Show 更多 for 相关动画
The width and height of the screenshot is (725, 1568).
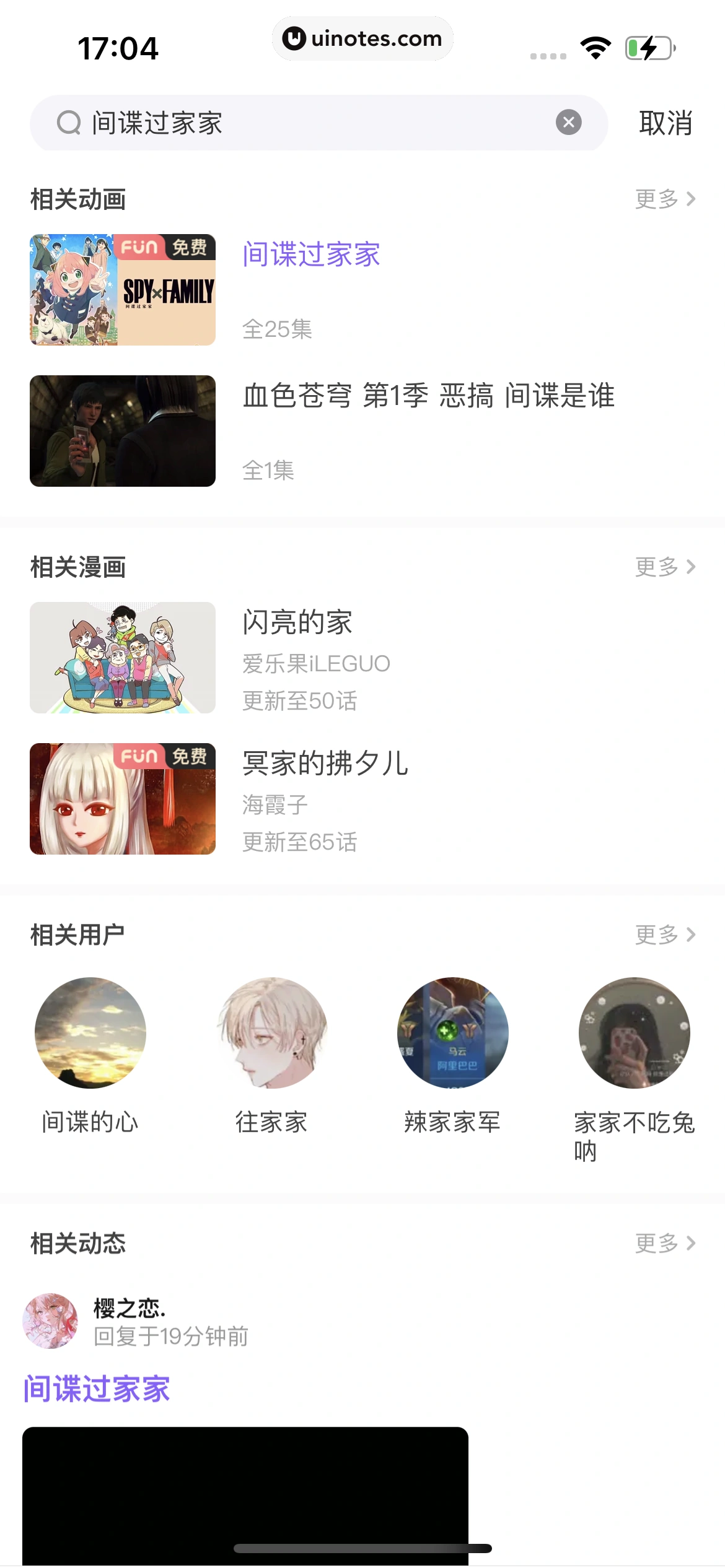tap(665, 199)
